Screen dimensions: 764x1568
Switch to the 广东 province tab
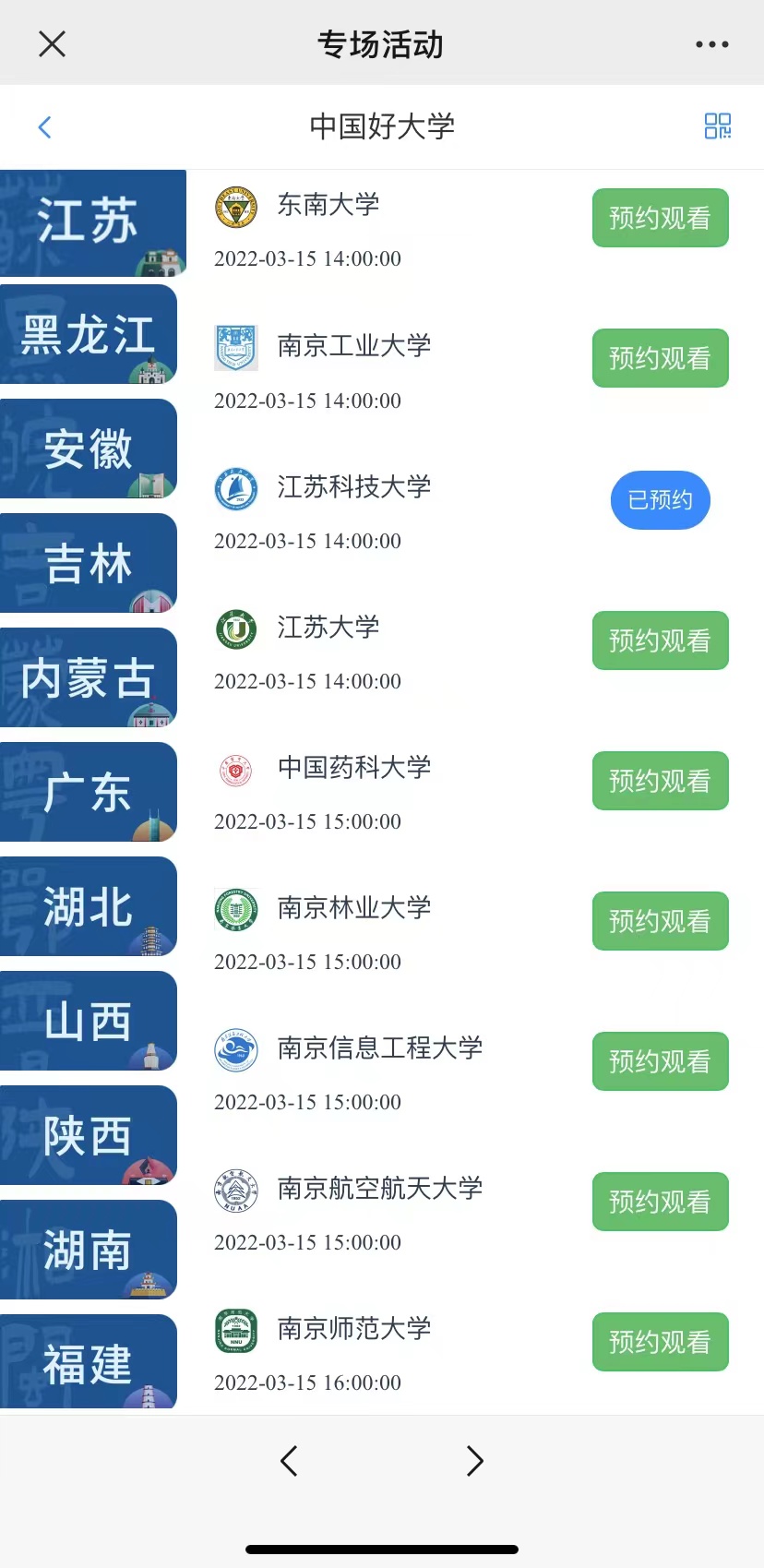click(89, 792)
